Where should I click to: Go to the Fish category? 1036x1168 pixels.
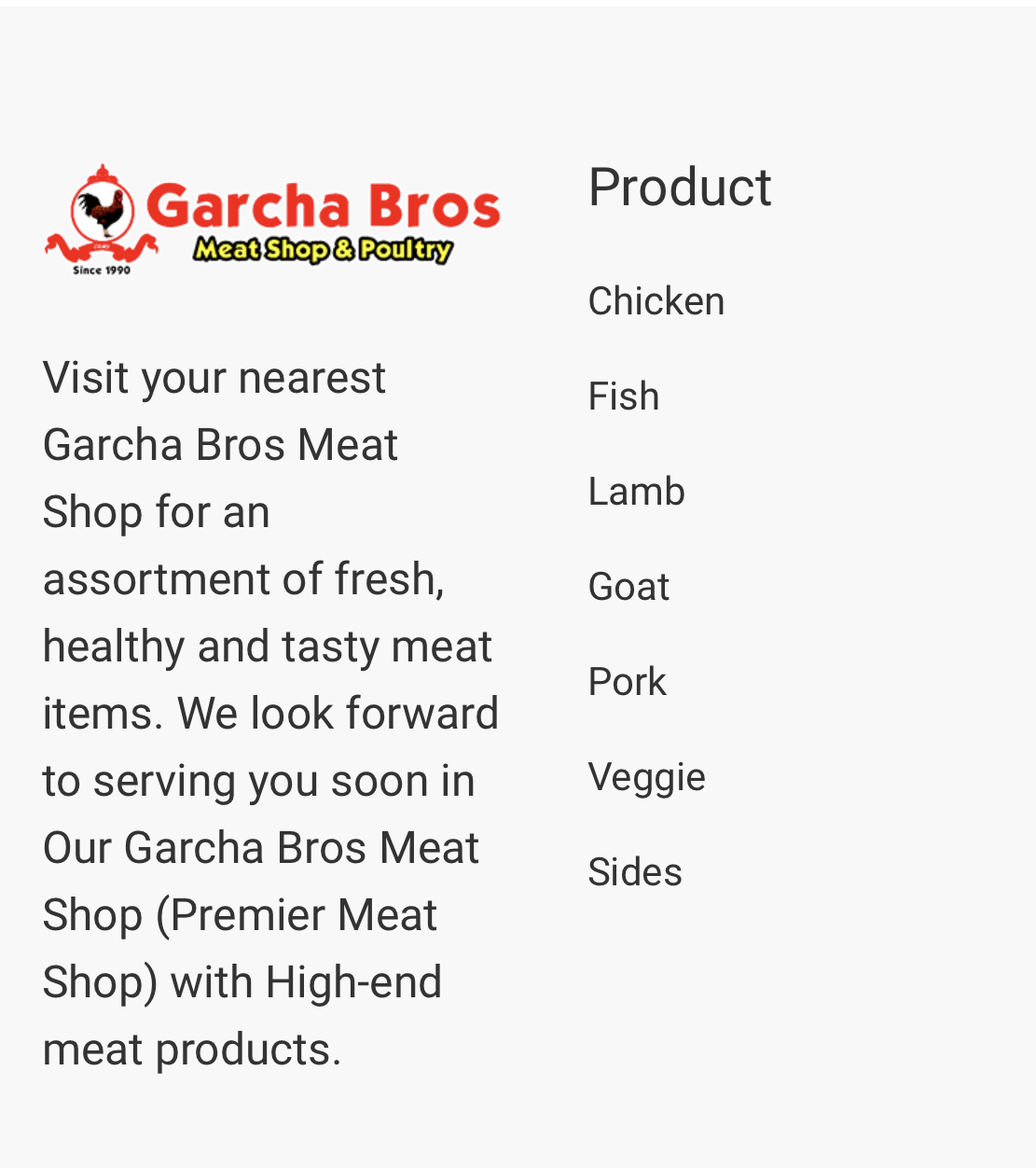(623, 396)
